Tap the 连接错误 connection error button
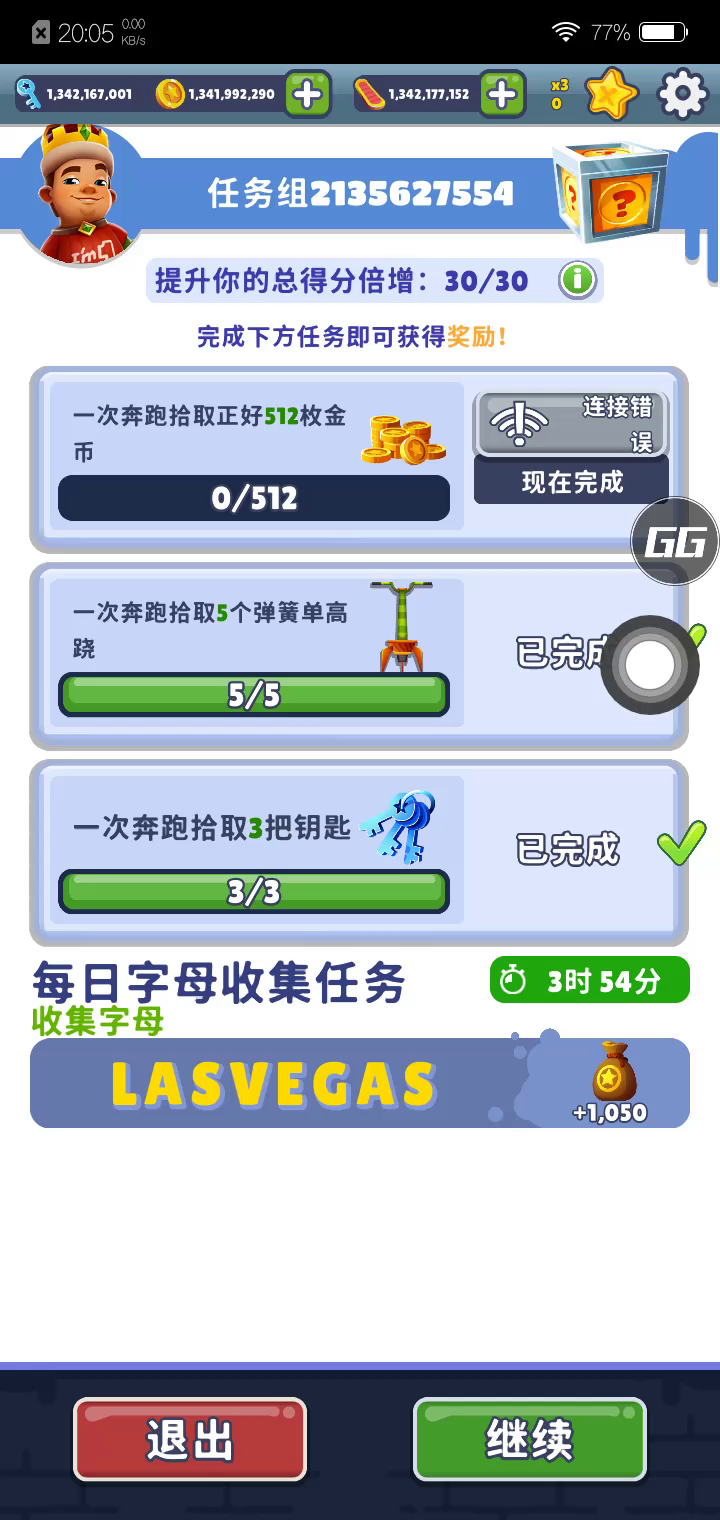This screenshot has width=720, height=1520. 571,423
